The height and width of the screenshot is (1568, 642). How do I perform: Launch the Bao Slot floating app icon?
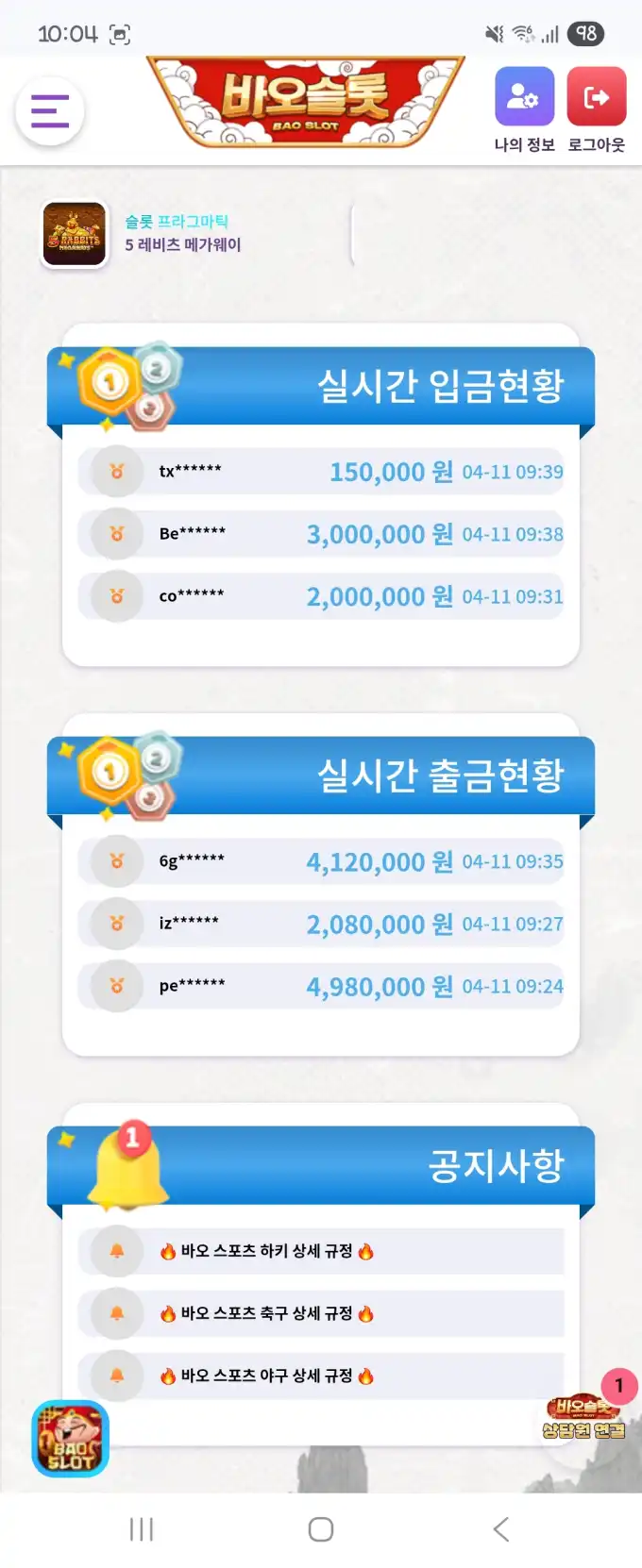(71, 1439)
